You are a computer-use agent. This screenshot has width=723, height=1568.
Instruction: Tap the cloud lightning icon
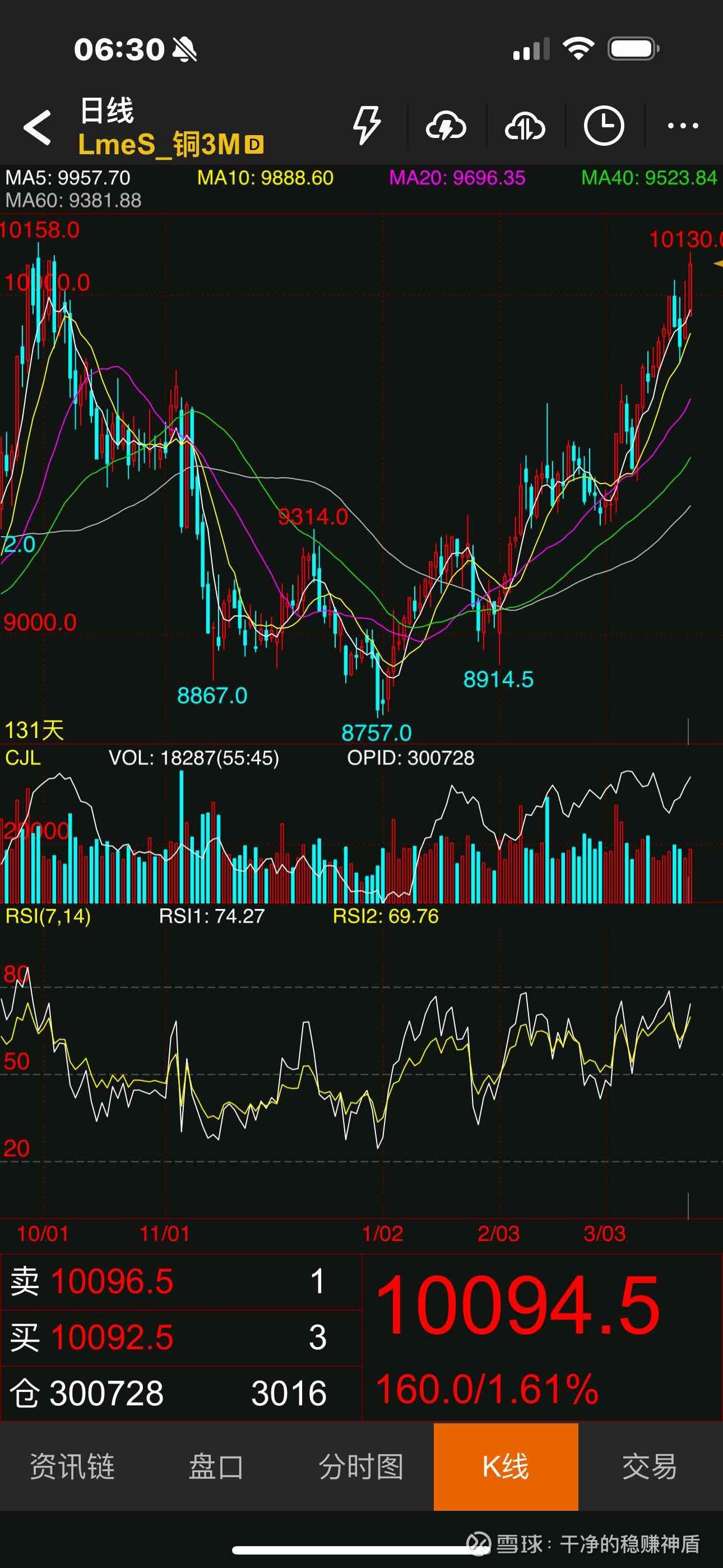pos(446,126)
